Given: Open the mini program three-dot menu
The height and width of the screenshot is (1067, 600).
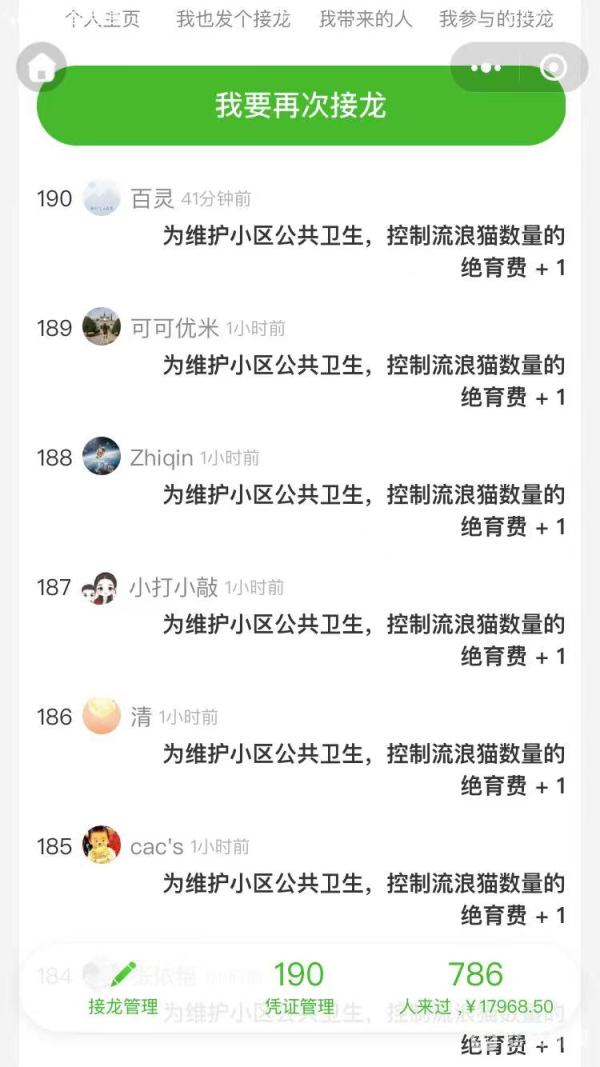Looking at the screenshot, I should [486, 67].
